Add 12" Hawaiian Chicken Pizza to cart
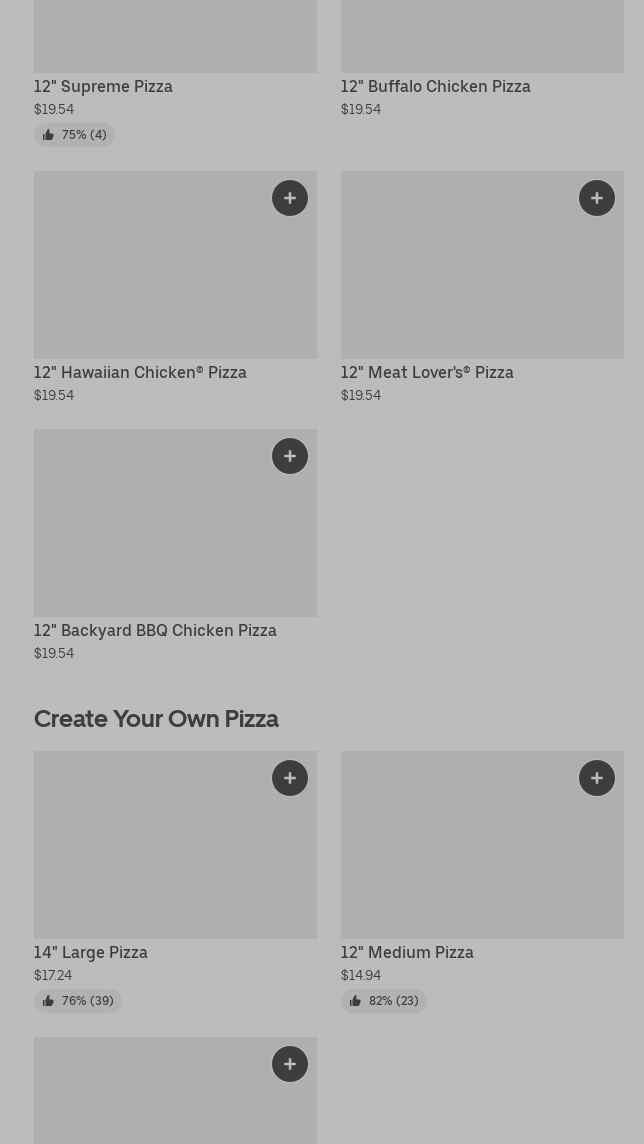The height and width of the screenshot is (1144, 644). 290,198
